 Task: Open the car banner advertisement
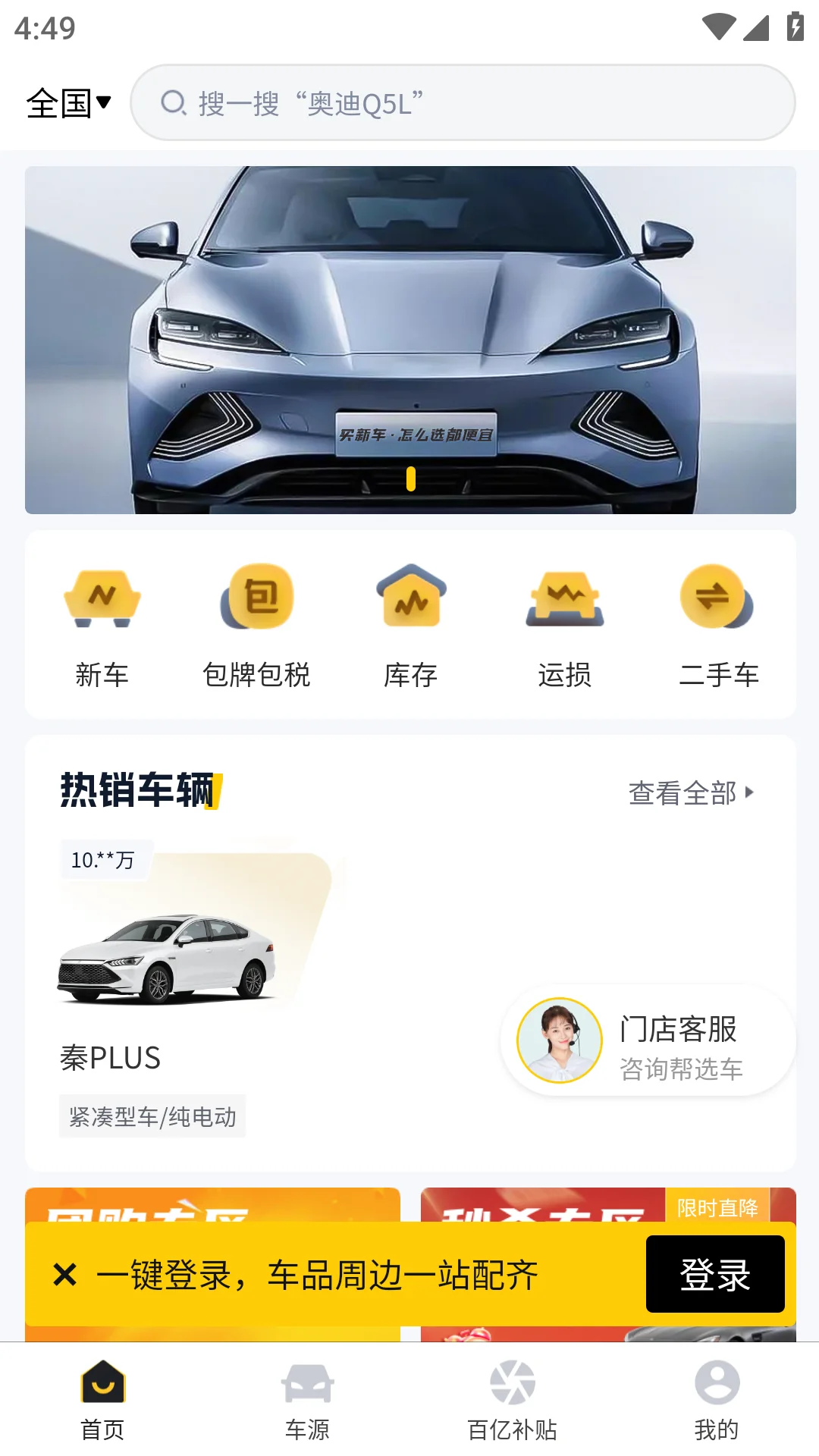pyautogui.click(x=409, y=338)
